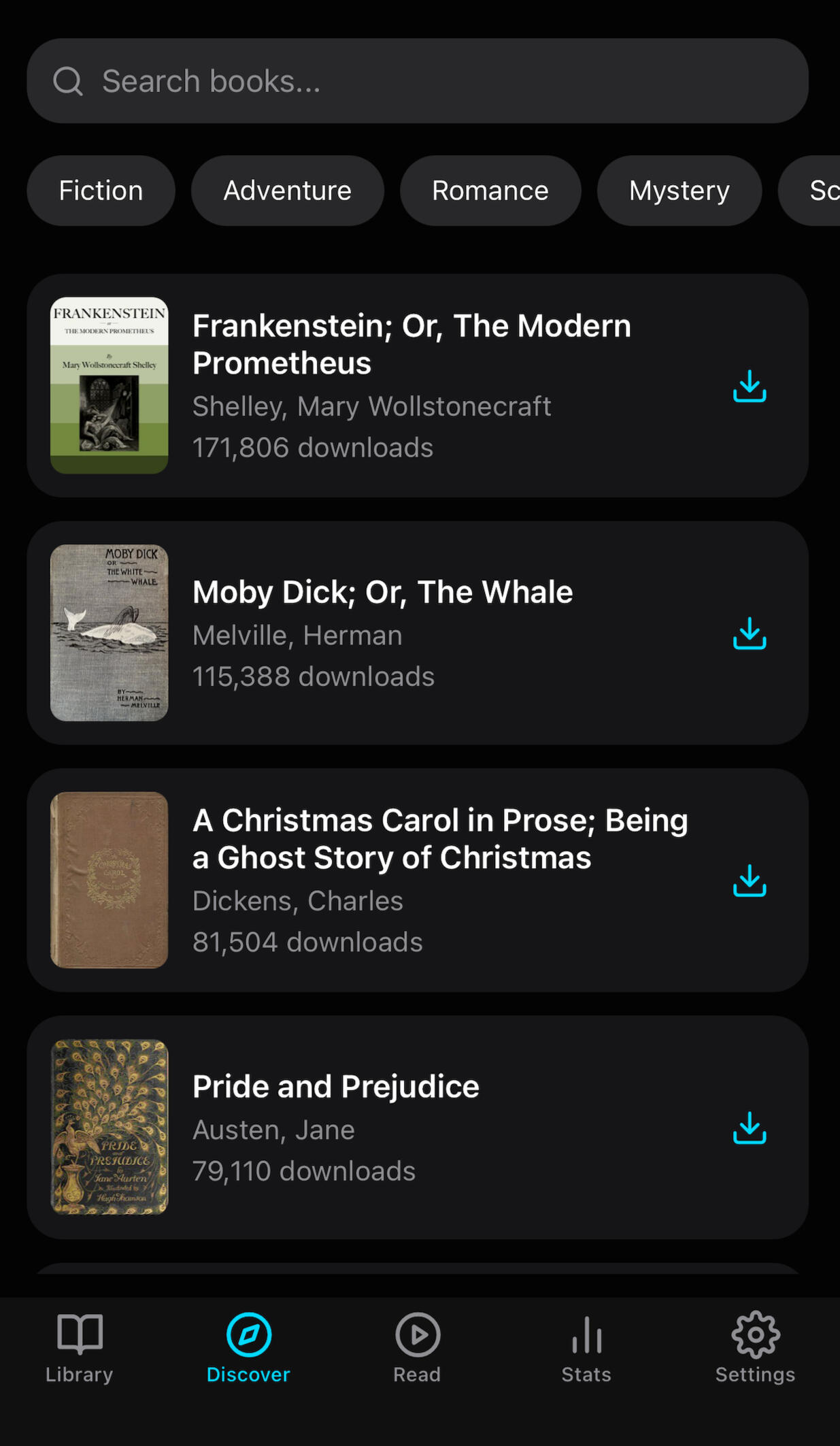Switch to the Library tab
840x1446 pixels.
pyautogui.click(x=80, y=1348)
